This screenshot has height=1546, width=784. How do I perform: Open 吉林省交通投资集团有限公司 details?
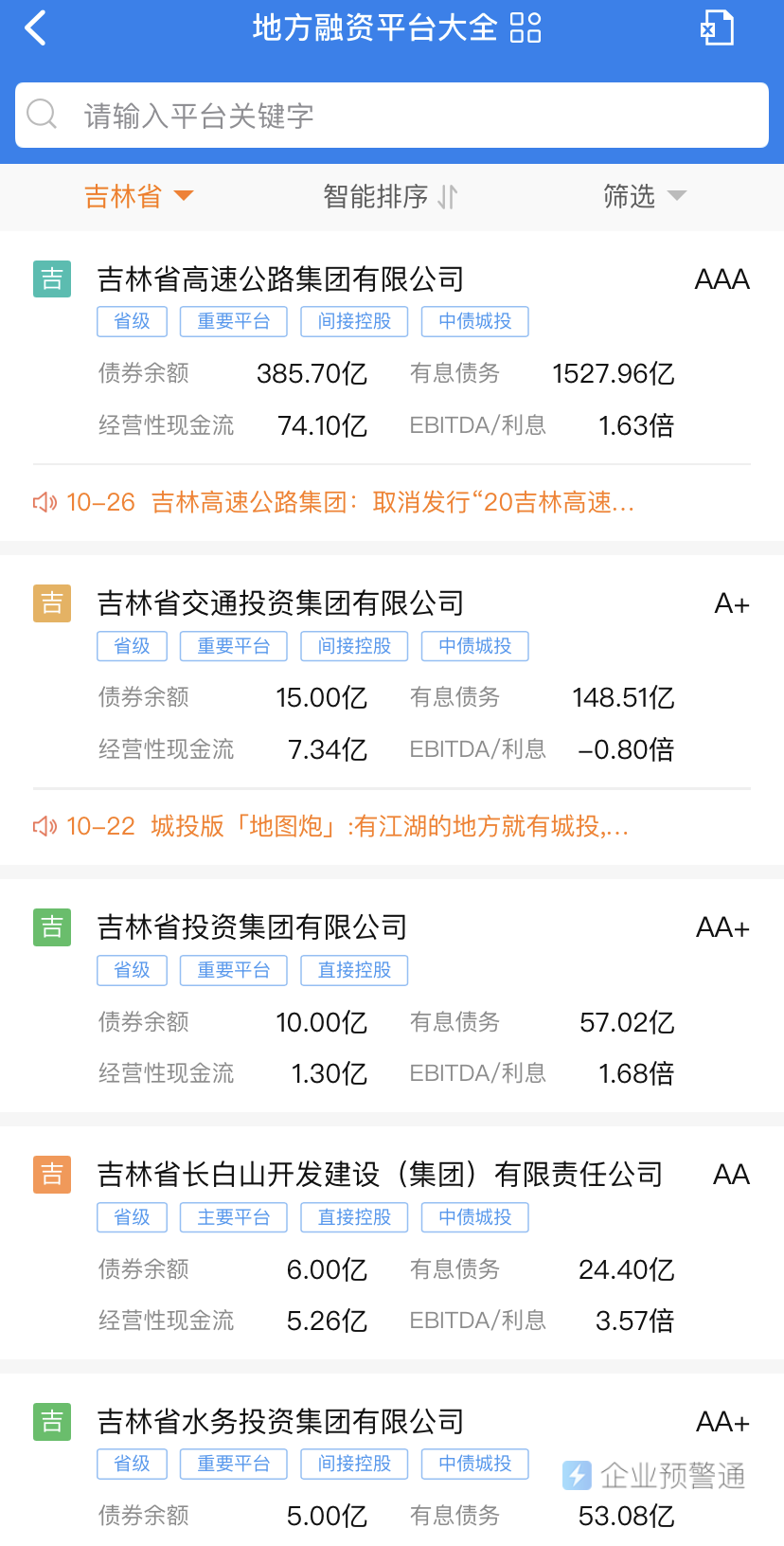click(280, 603)
